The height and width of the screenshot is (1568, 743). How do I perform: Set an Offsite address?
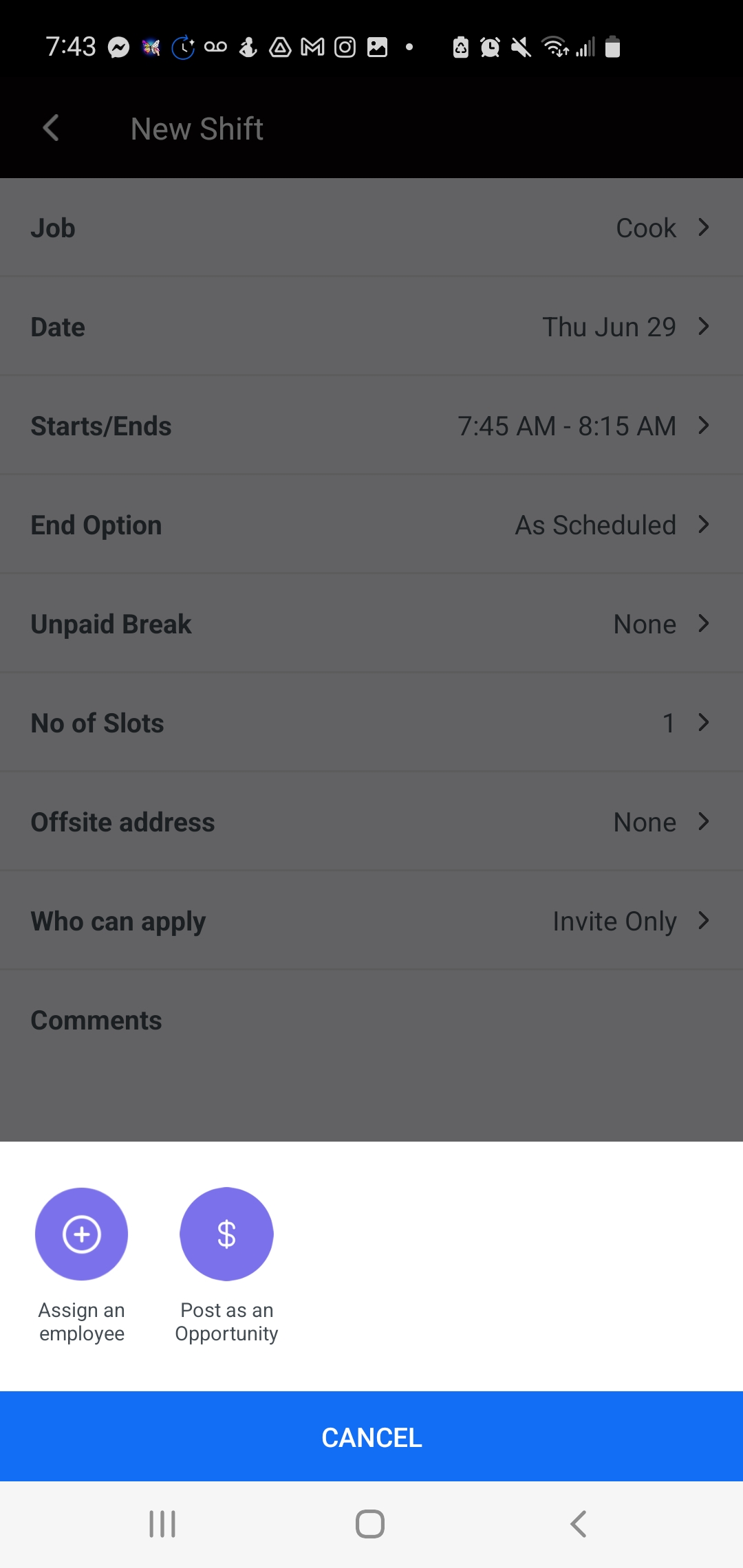click(x=371, y=821)
